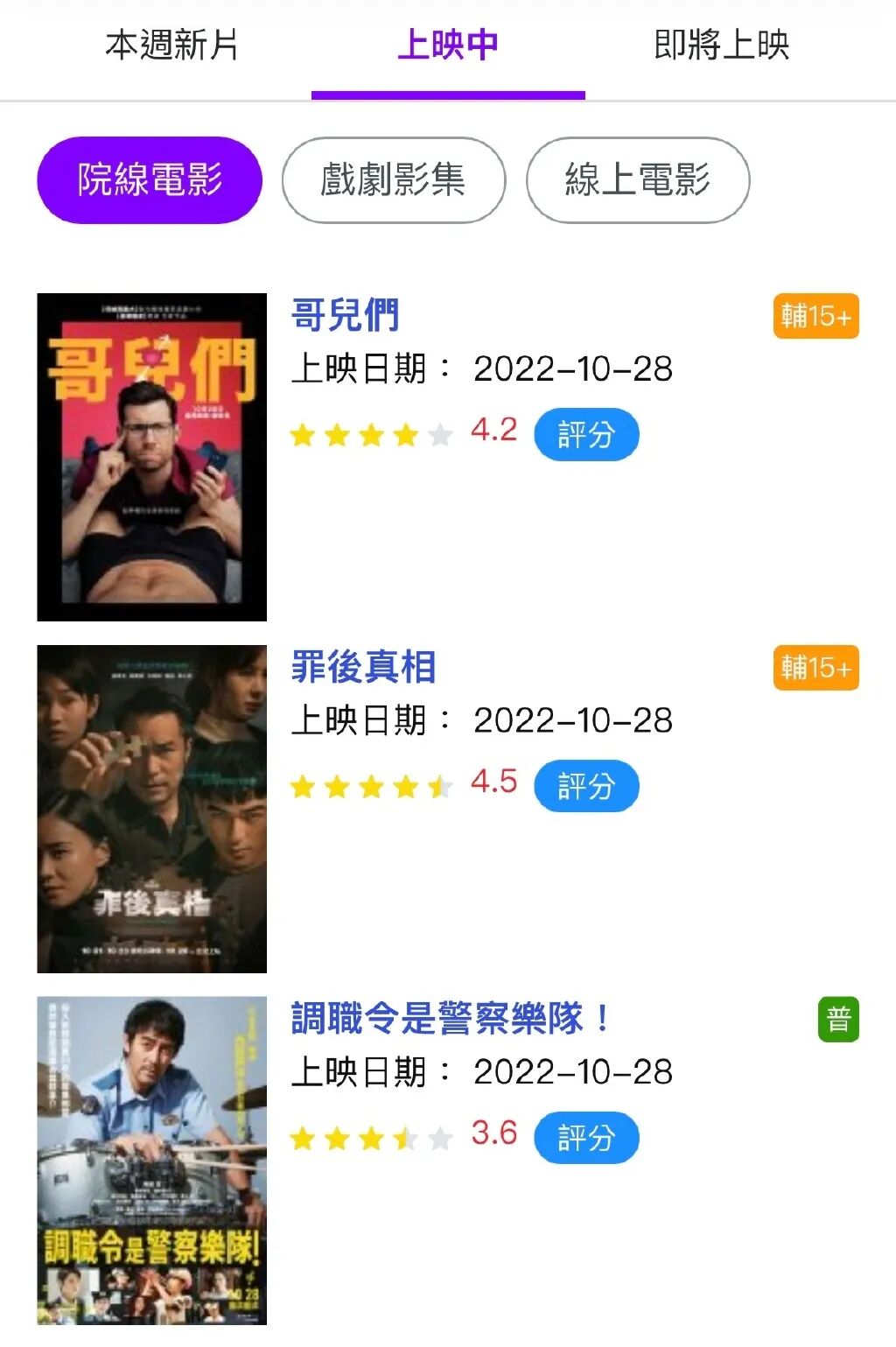Tap the 調職令是警察樂隊！ title link

450,1019
